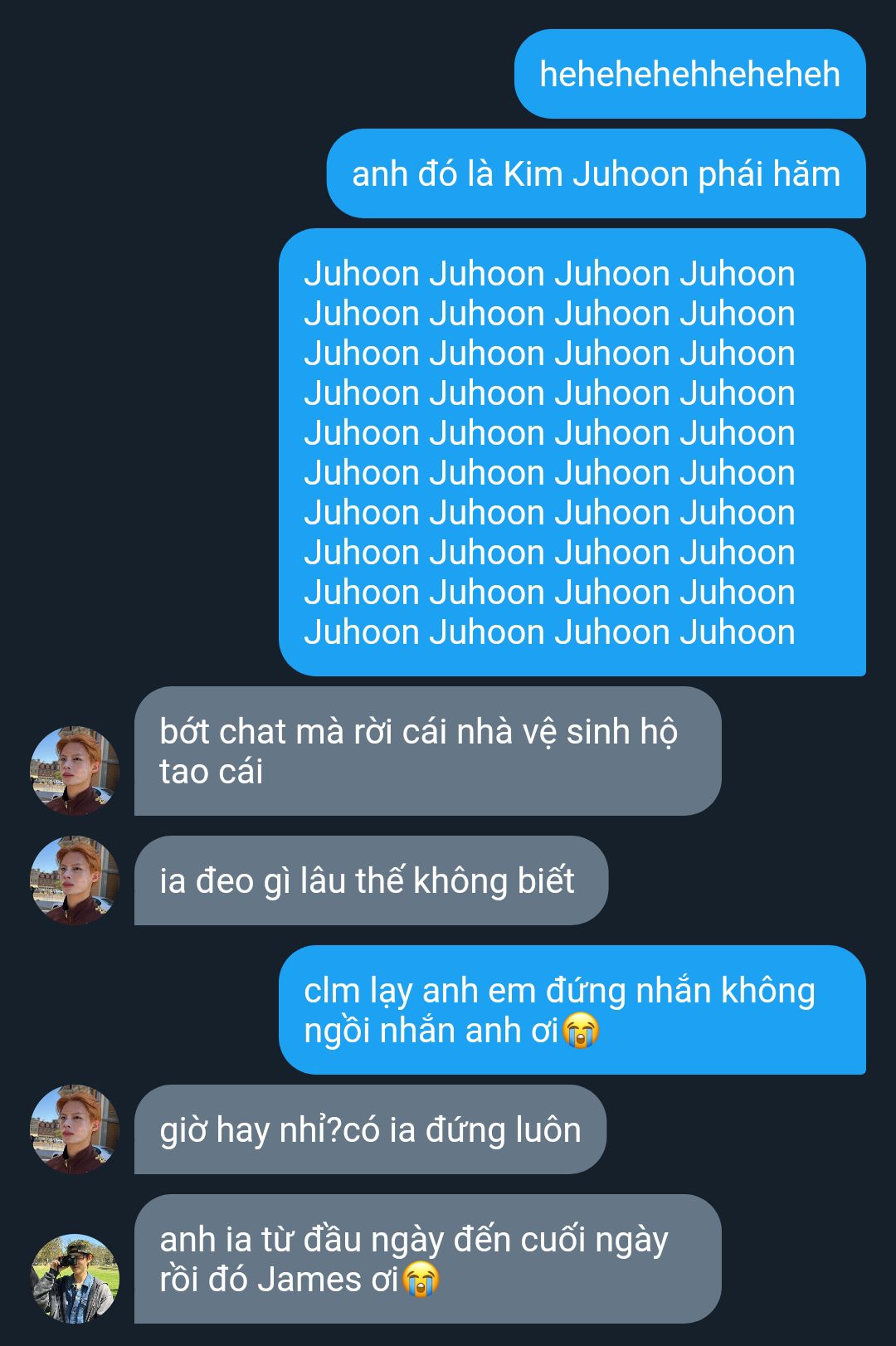View profile picture beside "giờ hay nhỉ?" message
The width and height of the screenshot is (896, 1346).
click(x=75, y=1129)
